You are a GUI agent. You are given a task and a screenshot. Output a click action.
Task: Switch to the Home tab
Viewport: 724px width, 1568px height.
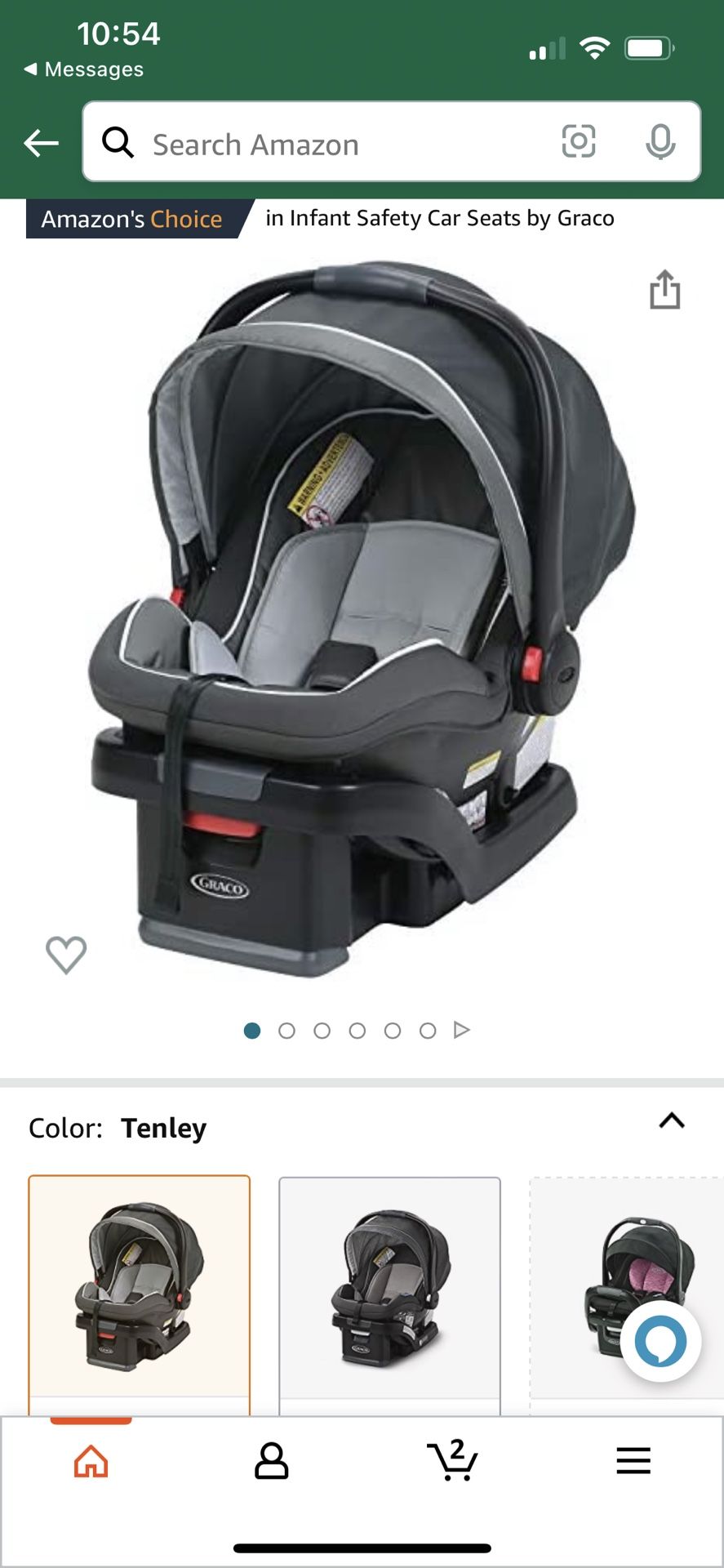click(x=91, y=1461)
